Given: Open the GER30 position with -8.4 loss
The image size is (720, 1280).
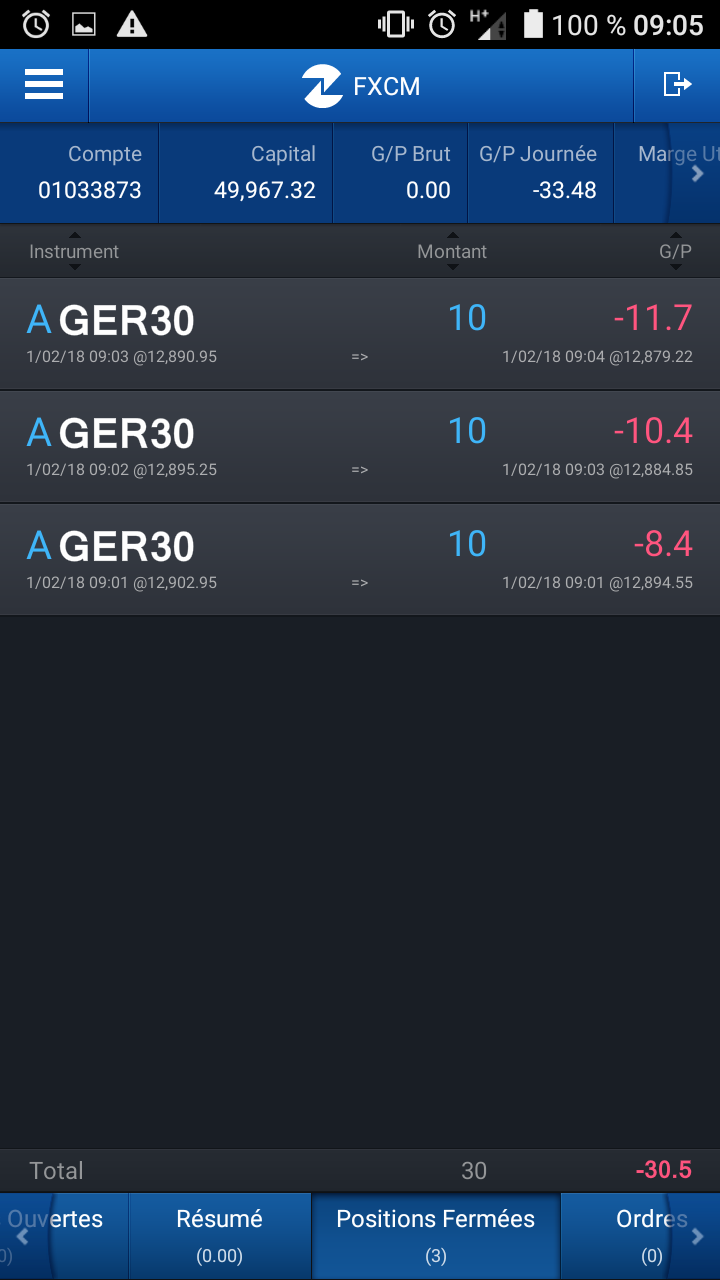Looking at the screenshot, I should coord(360,560).
